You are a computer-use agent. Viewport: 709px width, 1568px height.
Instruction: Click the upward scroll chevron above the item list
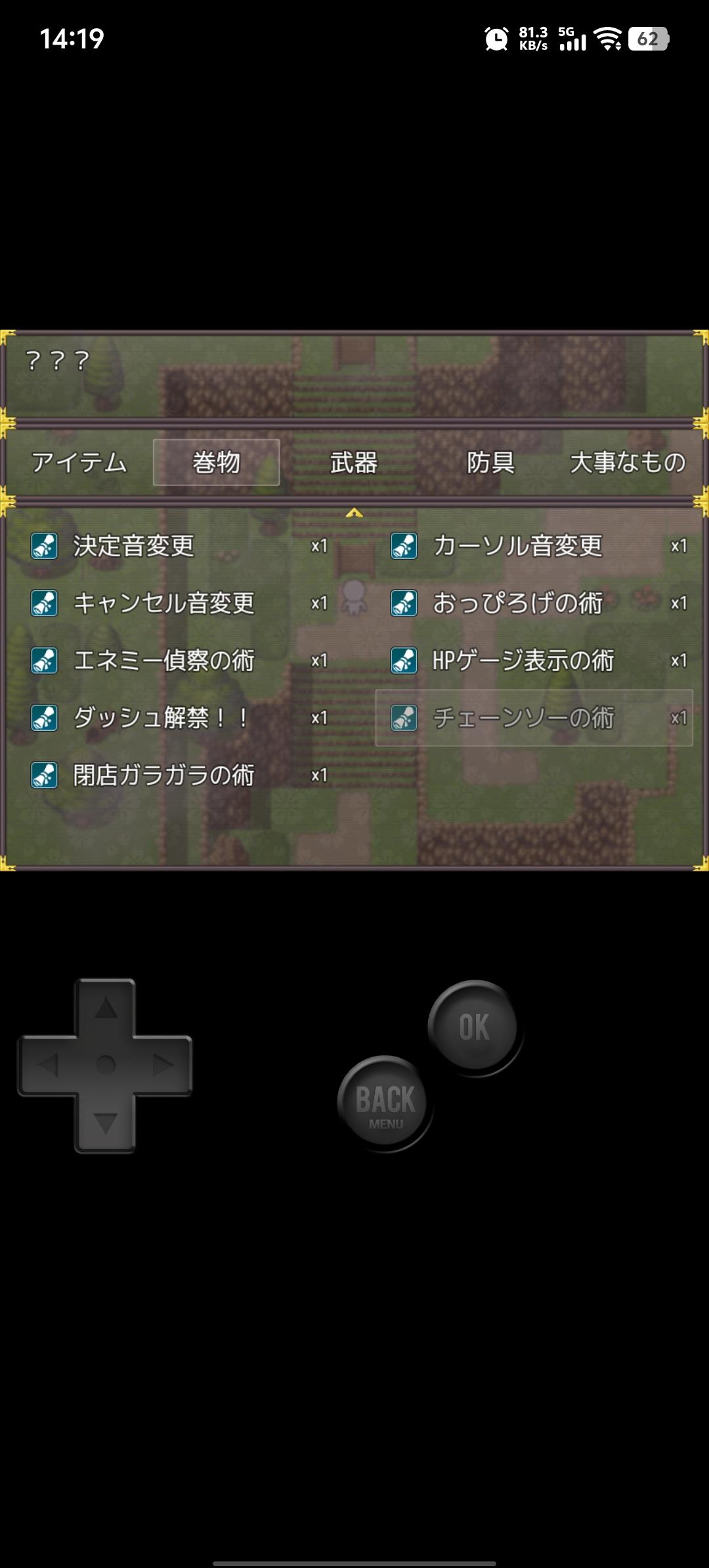[354, 512]
